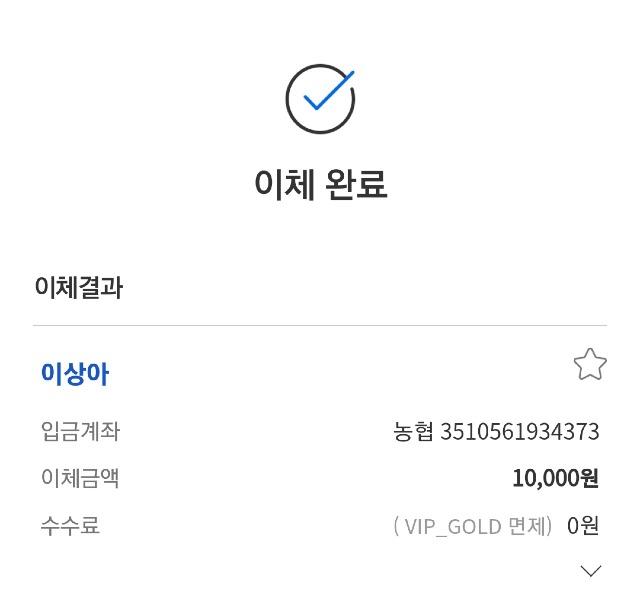Expand the transfer result details chevron
The height and width of the screenshot is (601, 640).
pyautogui.click(x=591, y=571)
